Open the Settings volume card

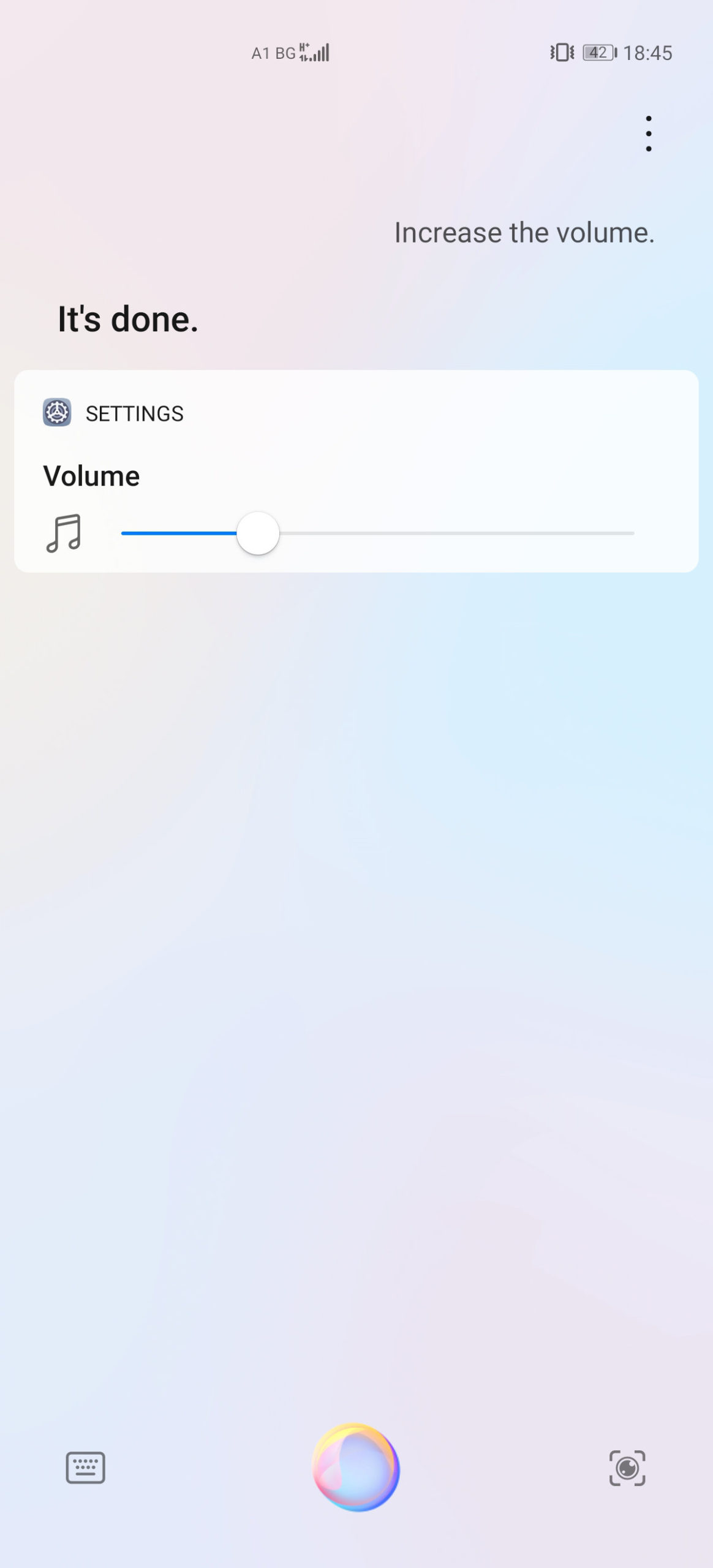tap(134, 414)
